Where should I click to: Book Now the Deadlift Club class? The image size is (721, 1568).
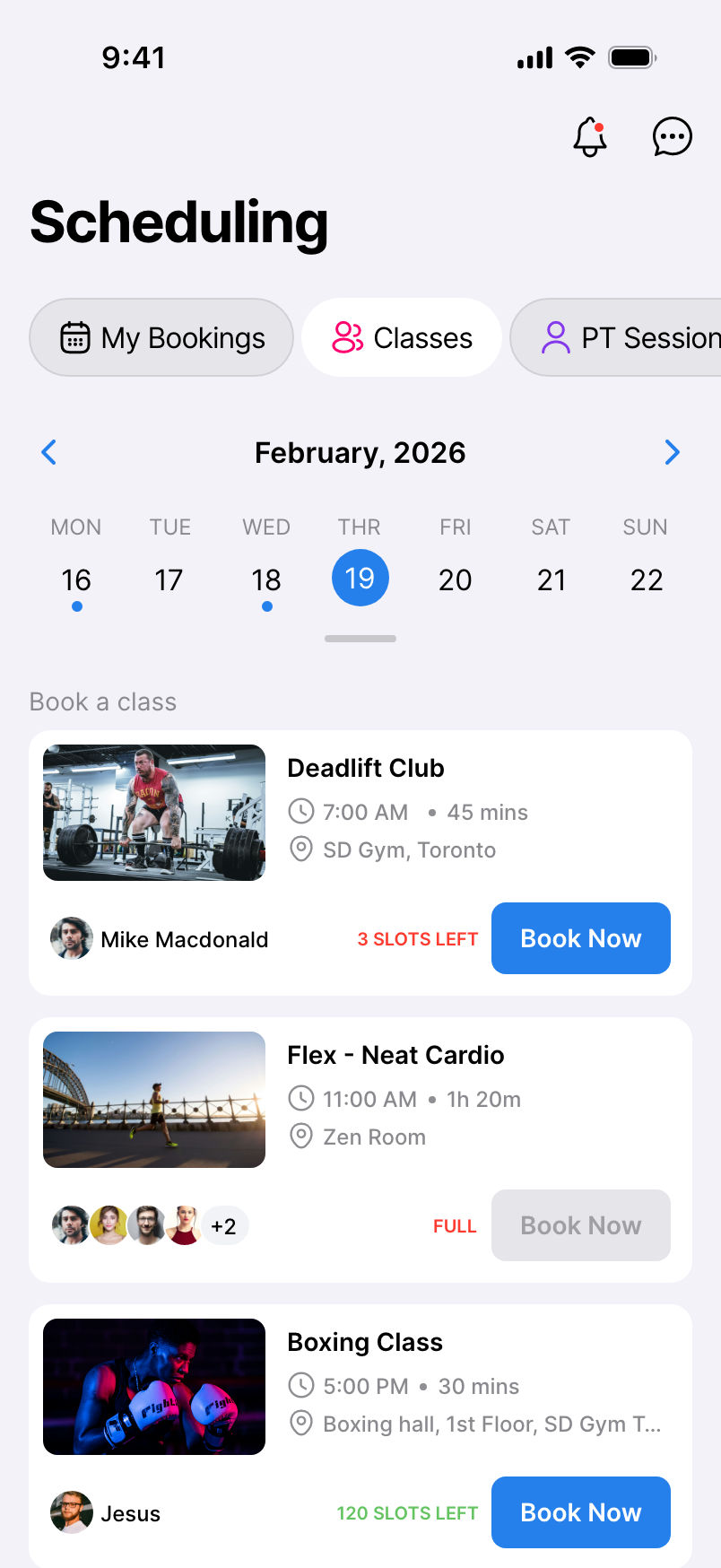[580, 937]
